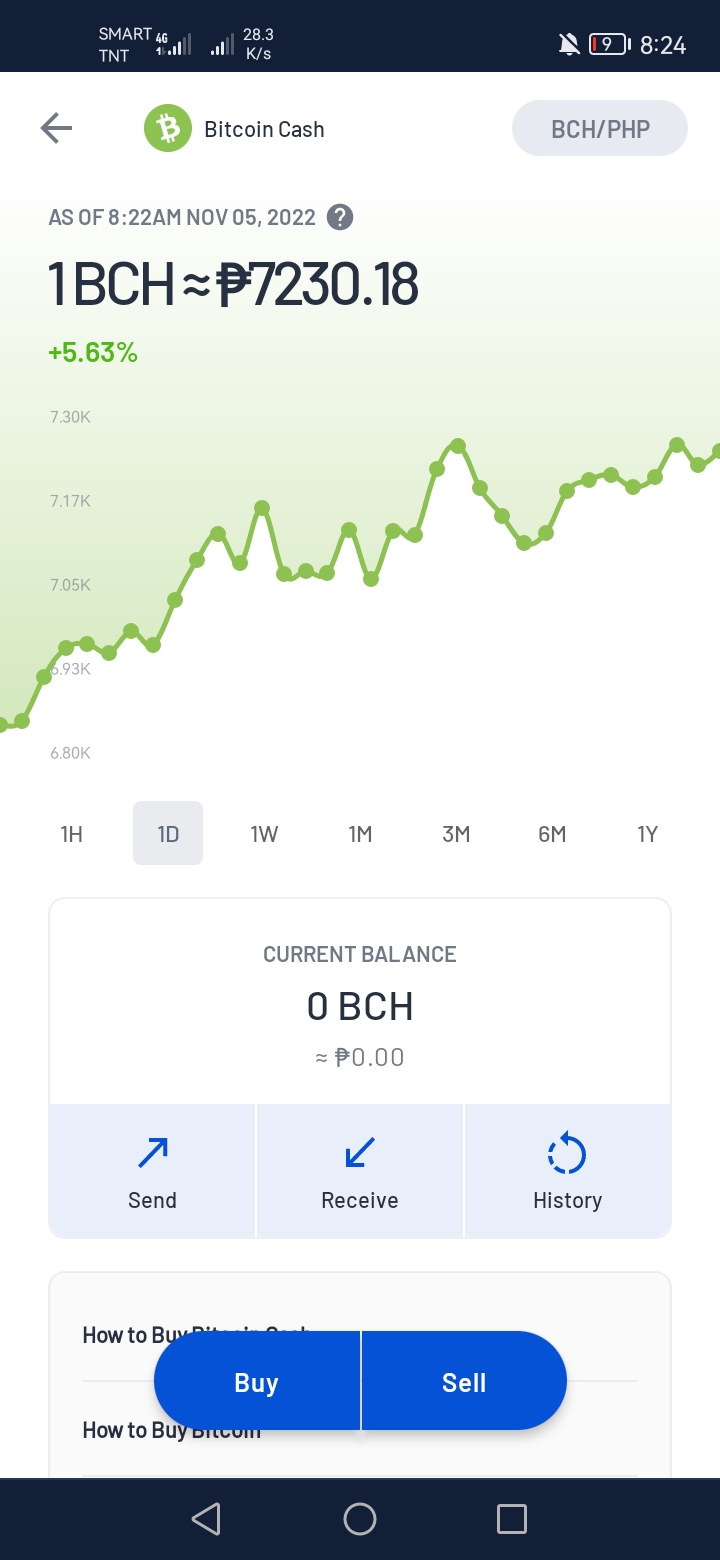Change the chart range to 6M
This screenshot has height=1560, width=720.
click(552, 833)
